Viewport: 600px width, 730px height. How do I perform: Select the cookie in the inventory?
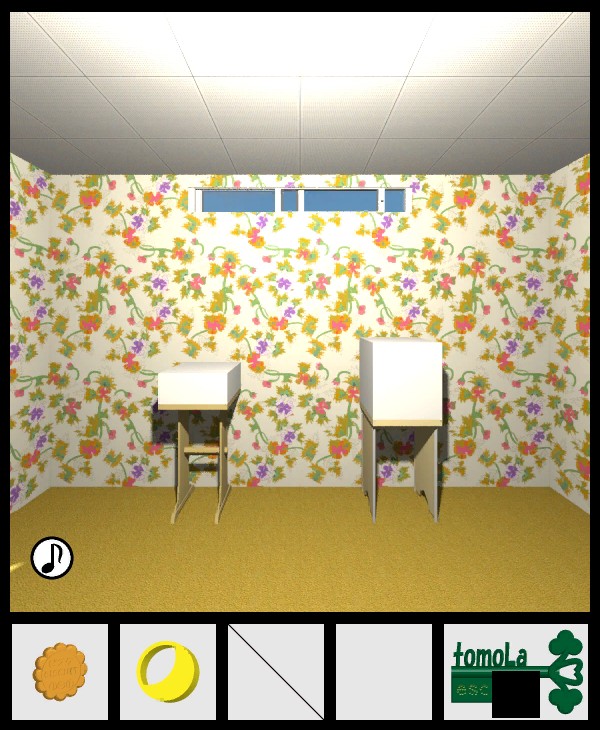coord(60,671)
